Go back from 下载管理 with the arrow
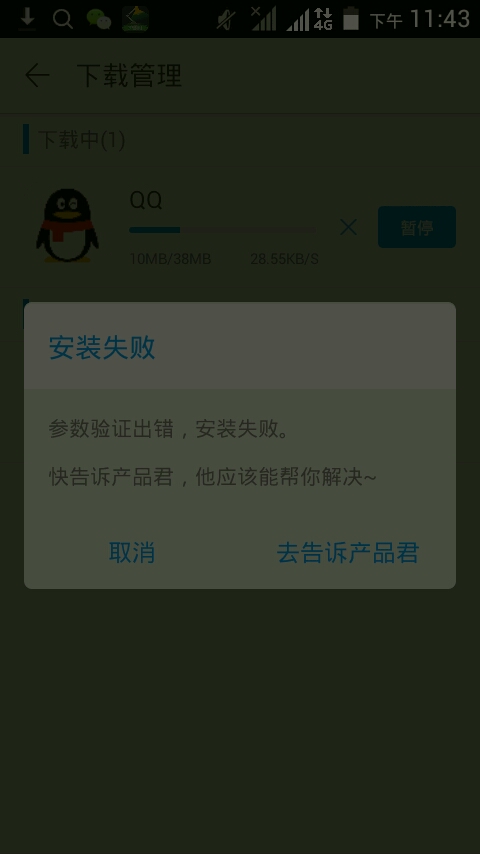Screen dimensions: 480x854 37,75
